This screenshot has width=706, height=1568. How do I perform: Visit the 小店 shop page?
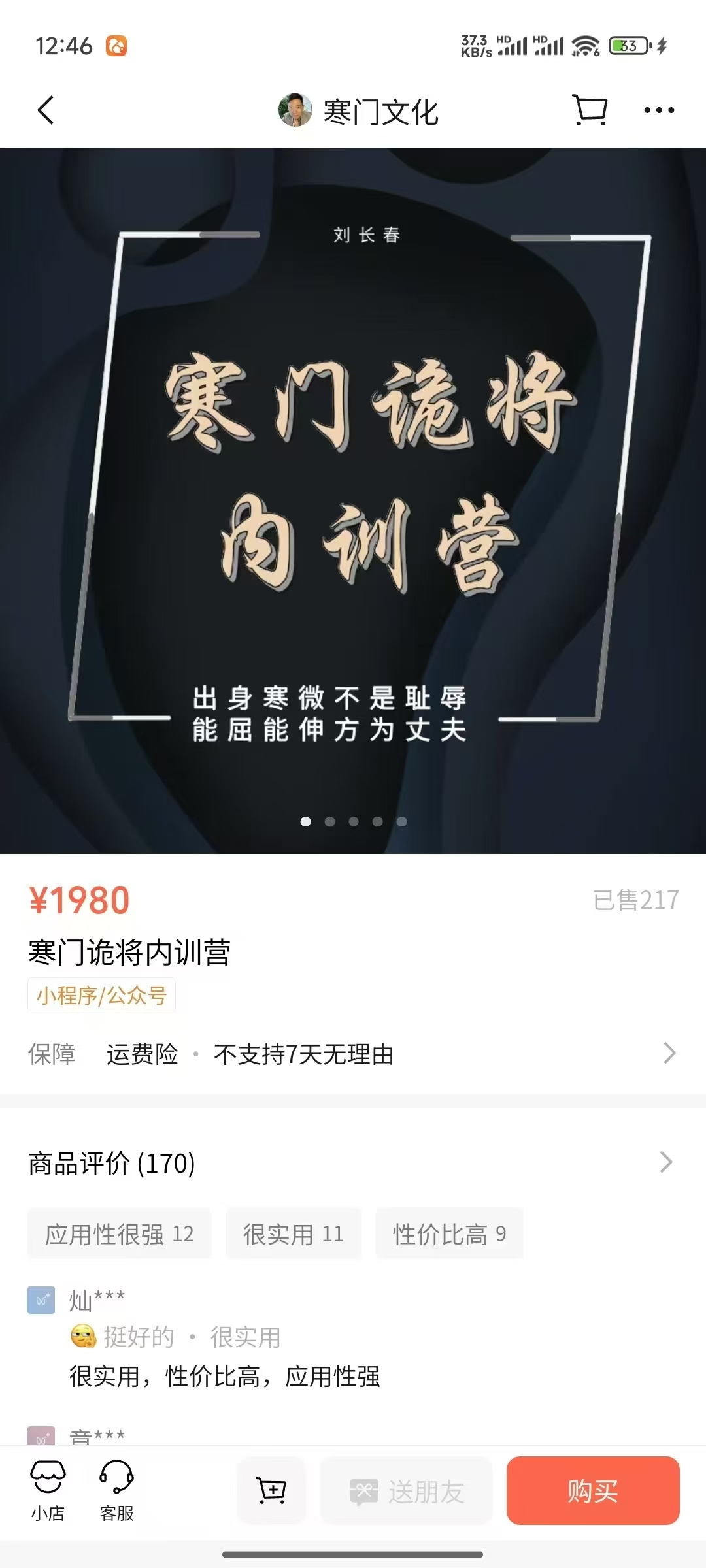48,1491
